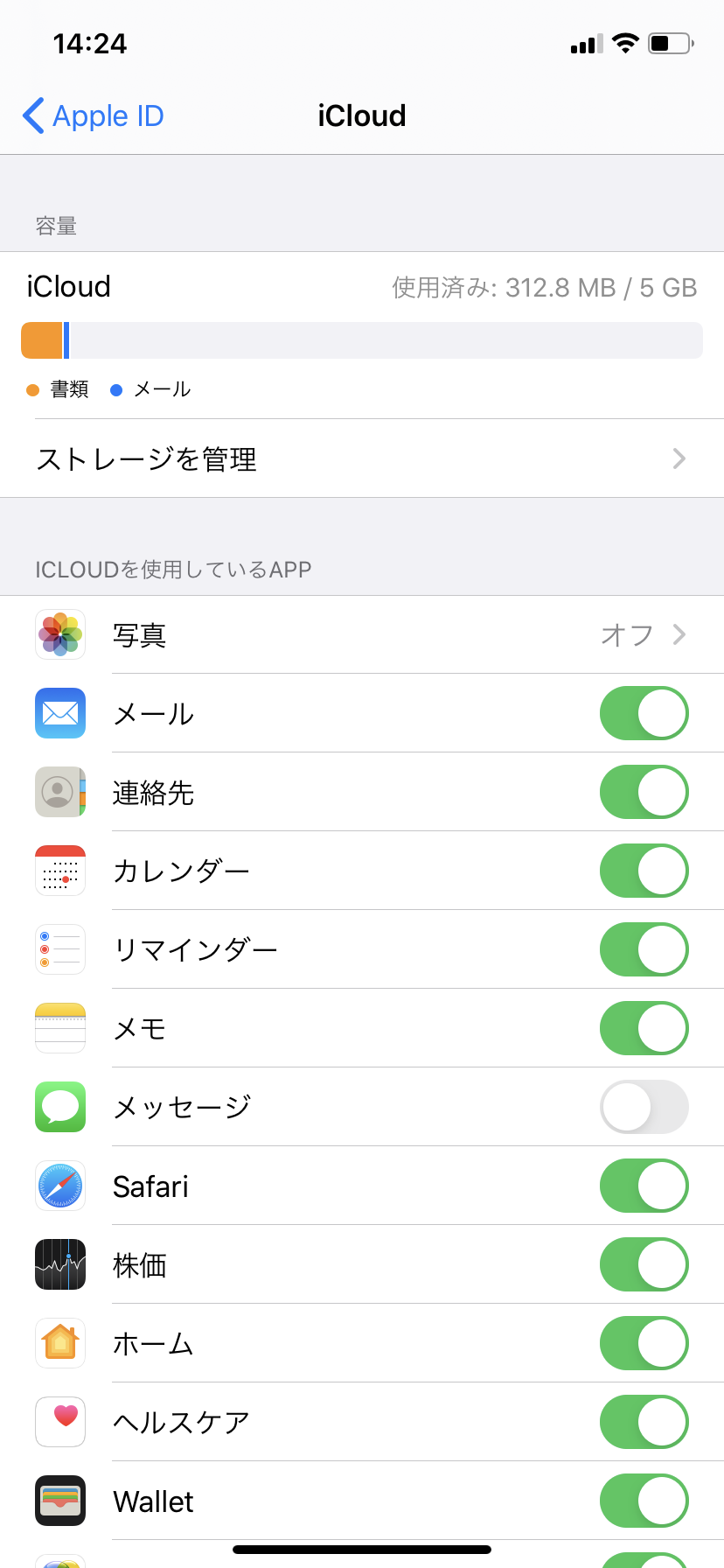Image resolution: width=724 pixels, height=1568 pixels.
Task: Turn off ホーム iCloud sync
Action: click(644, 1343)
